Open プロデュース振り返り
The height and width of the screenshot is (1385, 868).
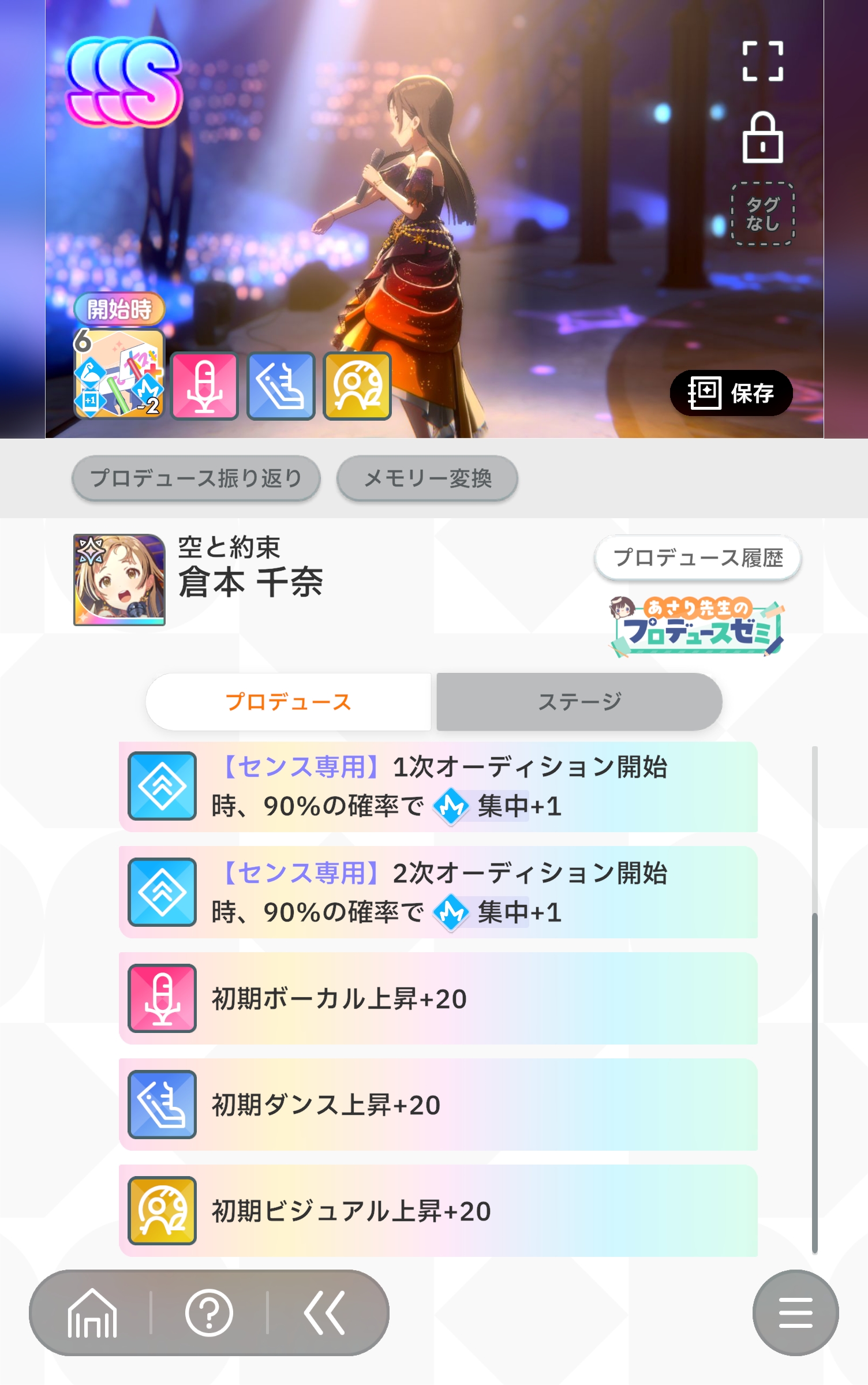tap(196, 478)
